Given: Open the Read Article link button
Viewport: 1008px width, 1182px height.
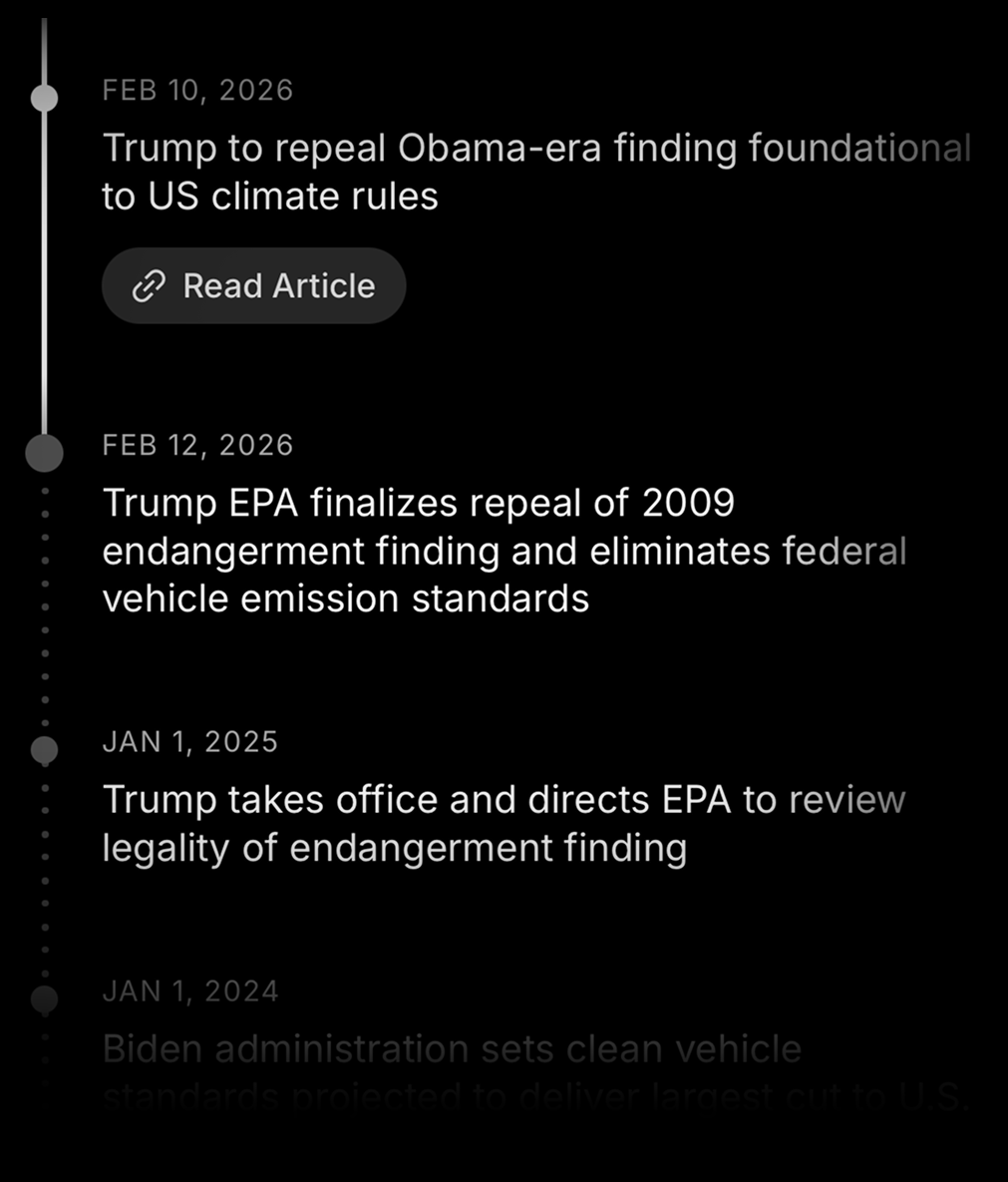Looking at the screenshot, I should pos(254,286).
